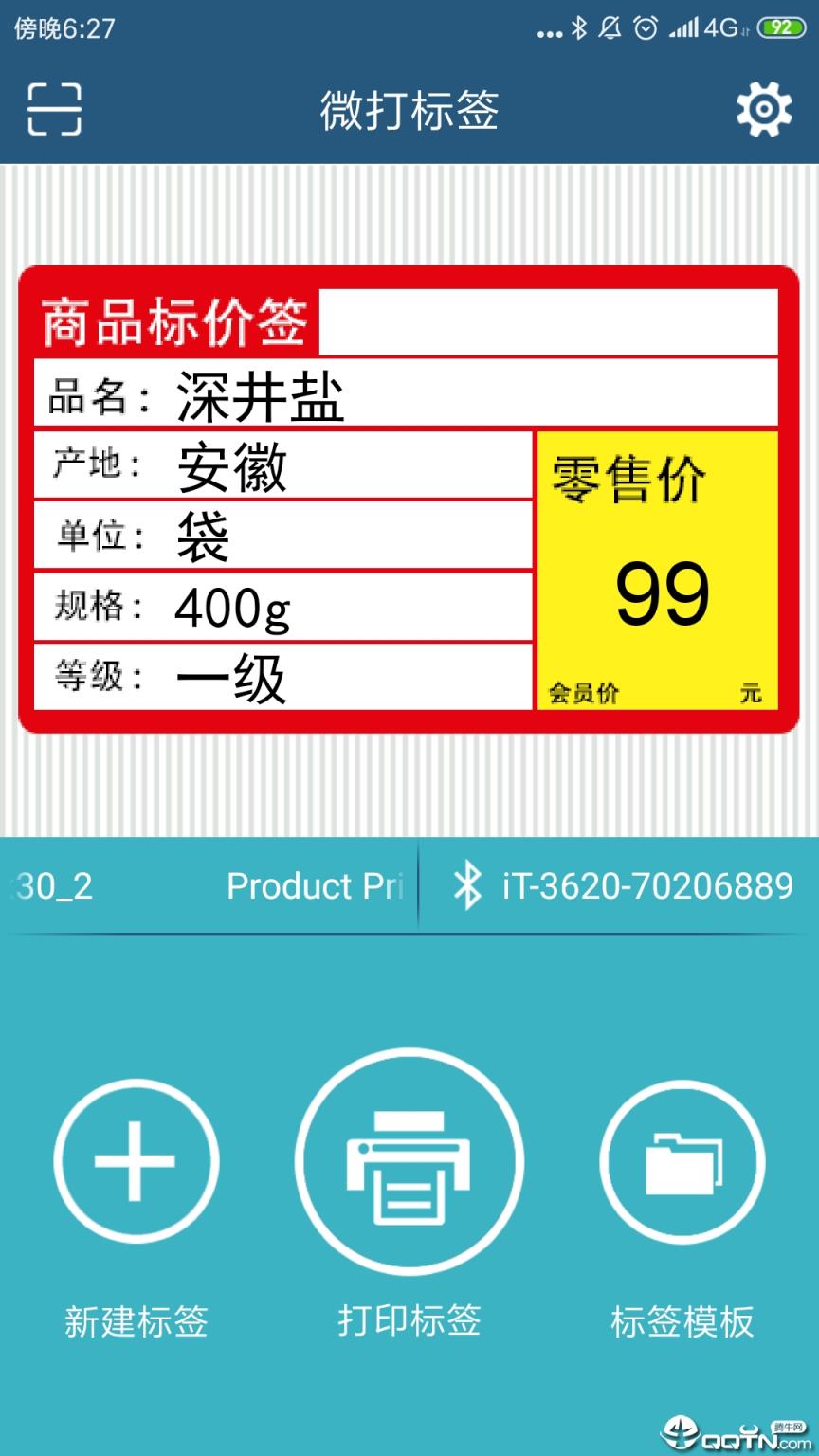Tap the retail price value 99

[x=661, y=594]
